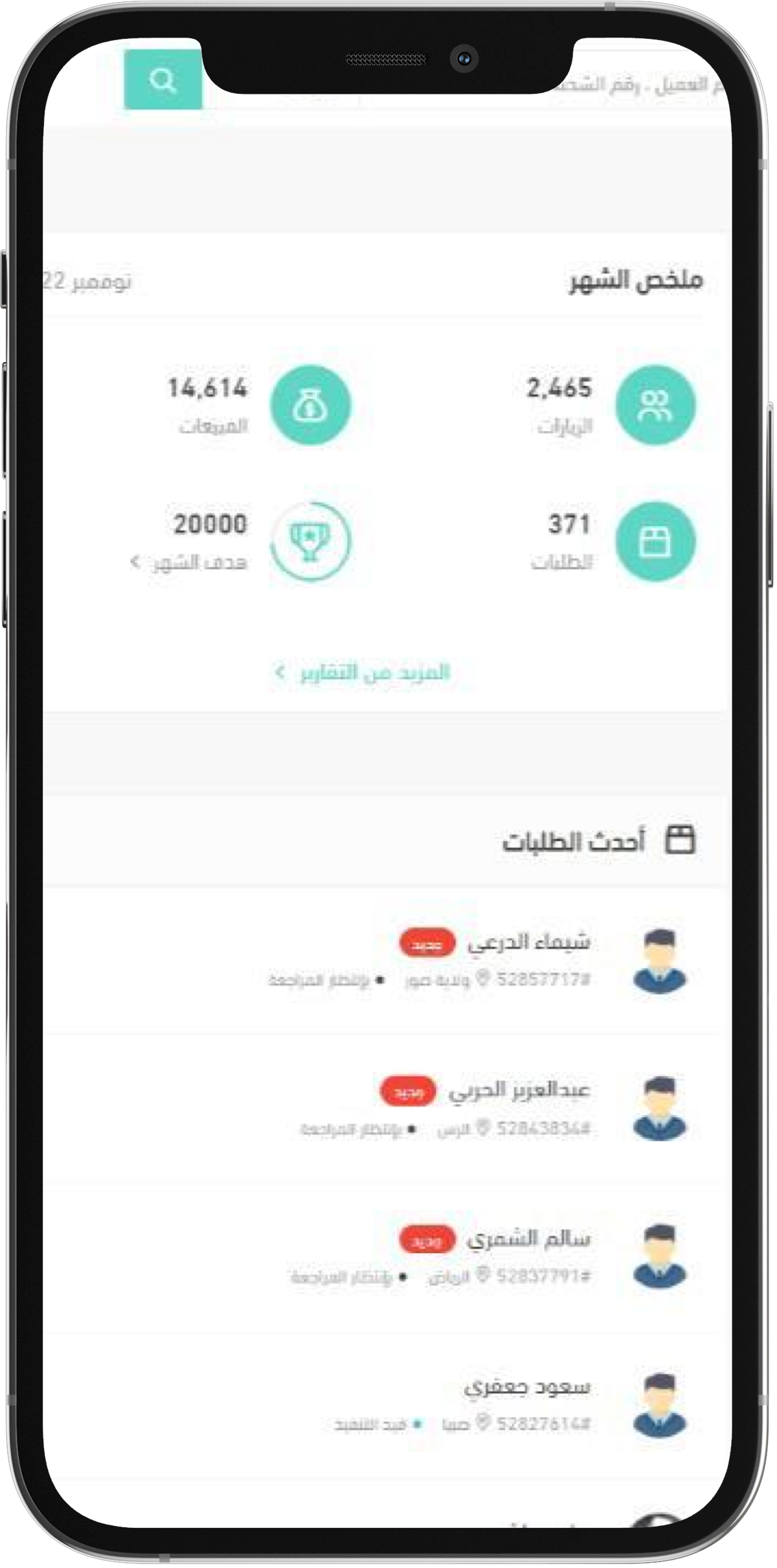Image resolution: width=777 pixels, height=1568 pixels.
Task: Open the monthly goal (هدف الشهر)
Action: tap(240, 541)
